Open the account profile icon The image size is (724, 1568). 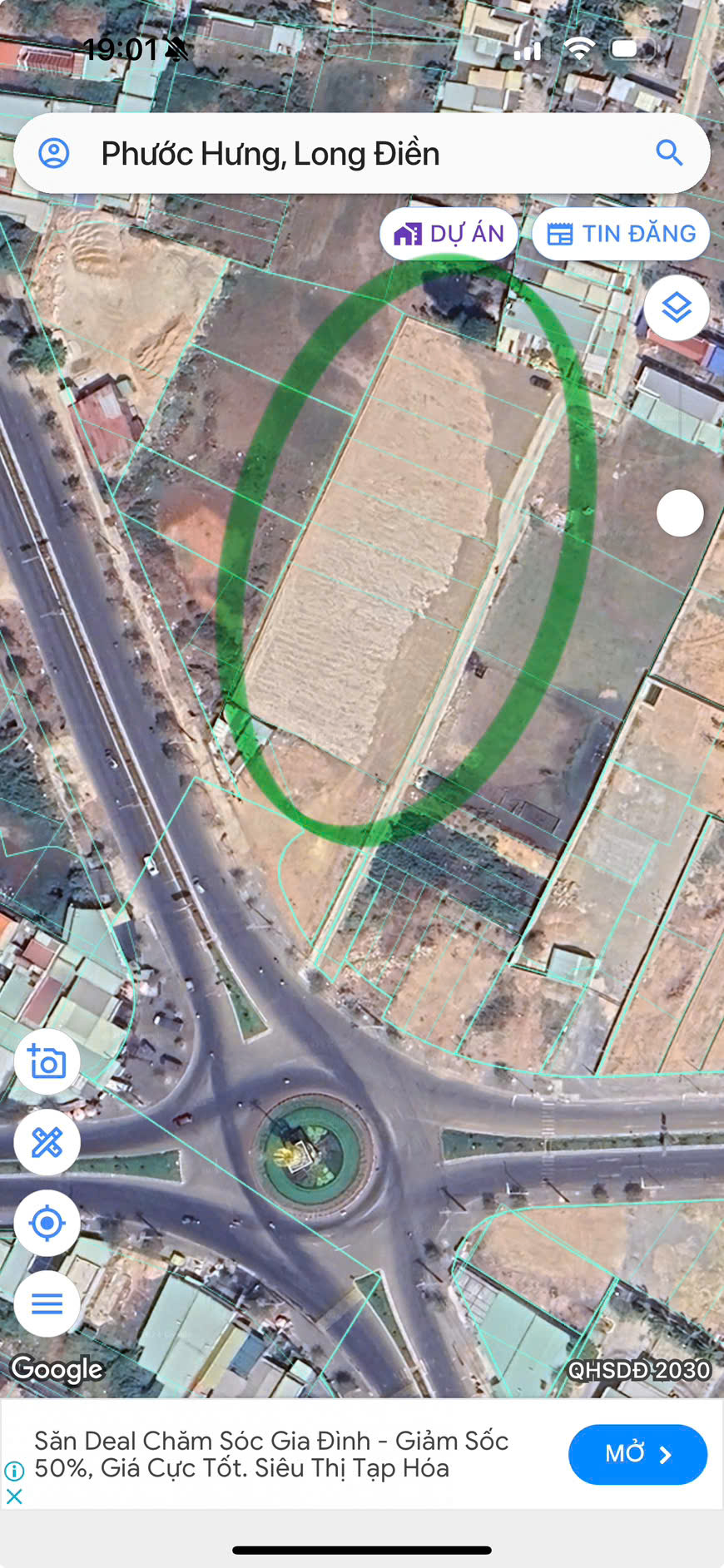54,154
